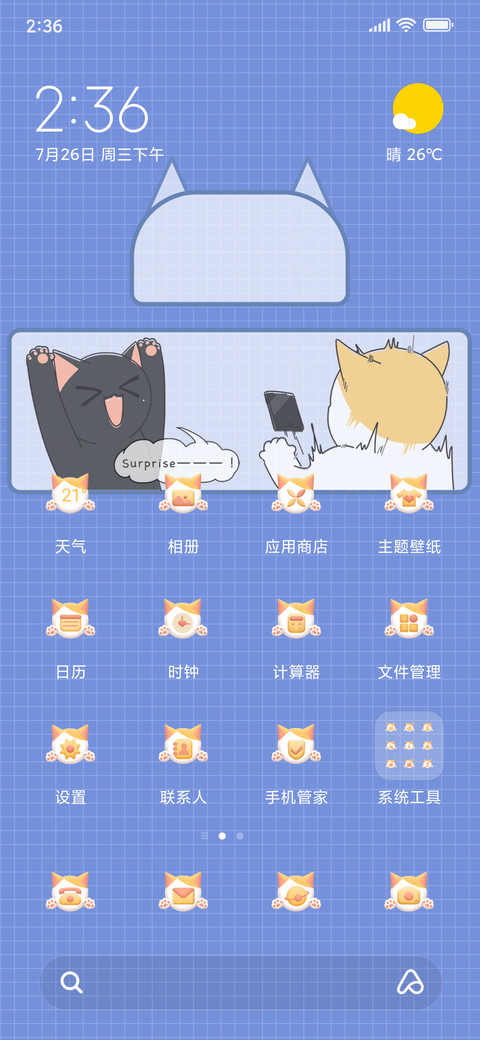Tap the assistant icon in search bar
The width and height of the screenshot is (480, 1040).
(410, 982)
